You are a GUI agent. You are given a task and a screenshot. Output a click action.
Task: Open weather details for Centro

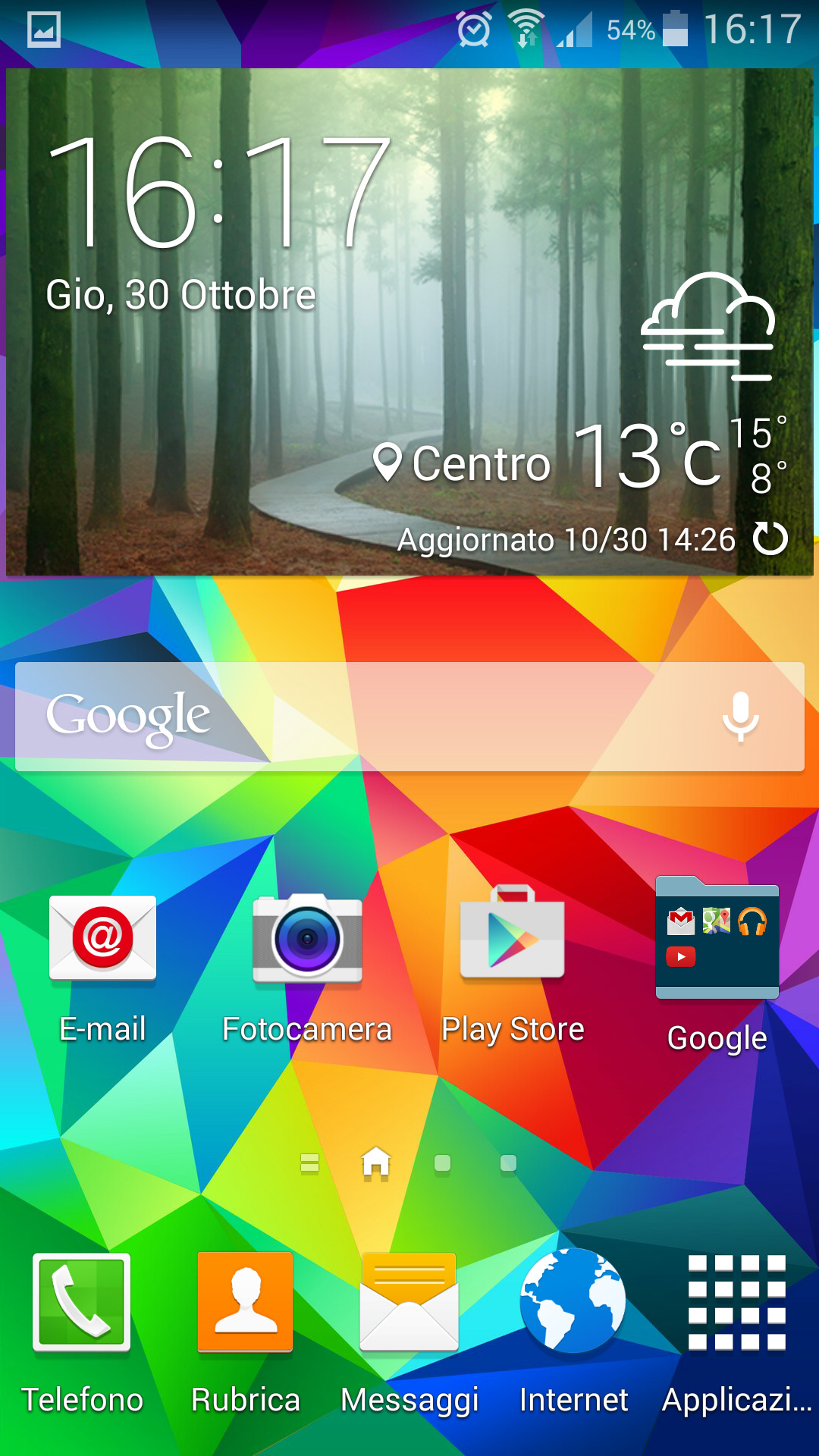tap(462, 463)
